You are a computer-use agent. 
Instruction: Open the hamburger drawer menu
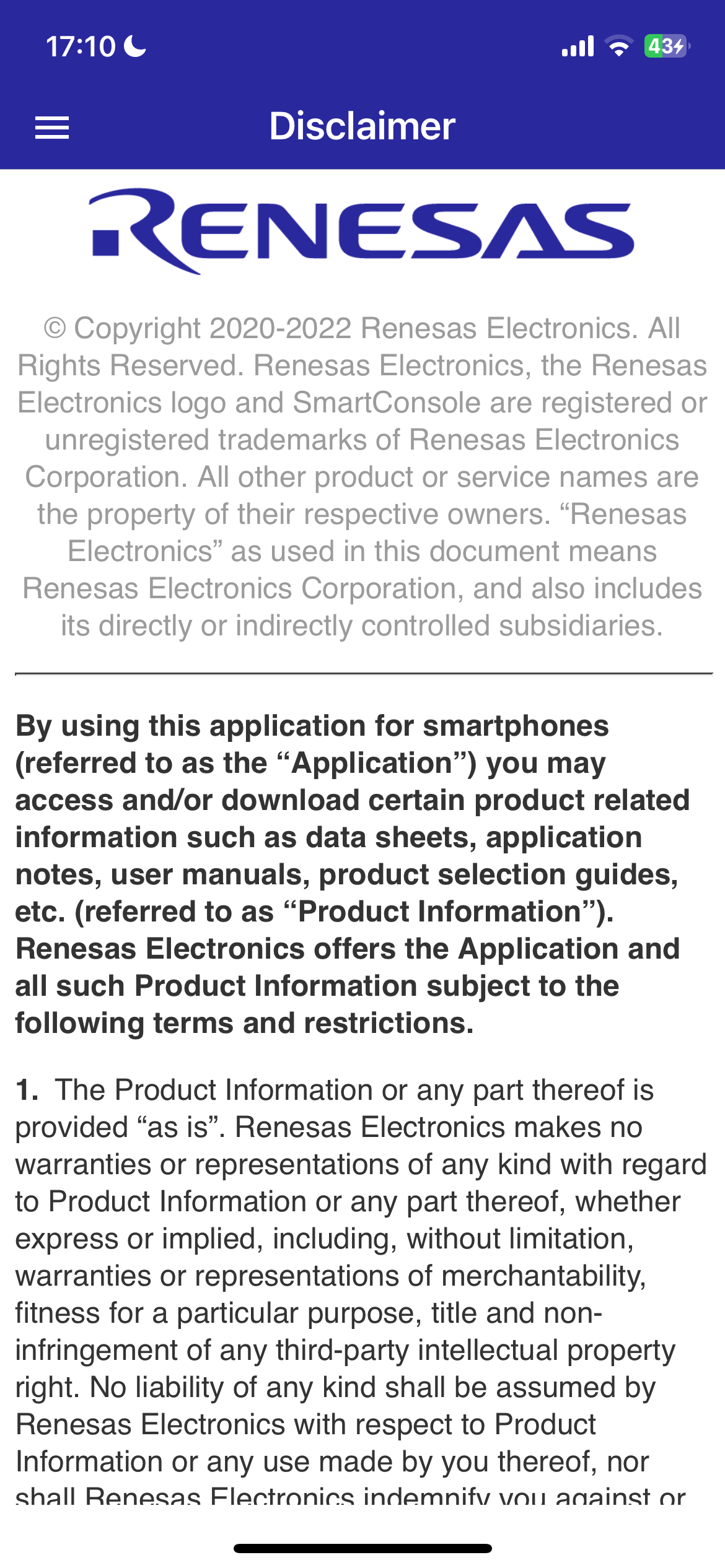coord(52,128)
